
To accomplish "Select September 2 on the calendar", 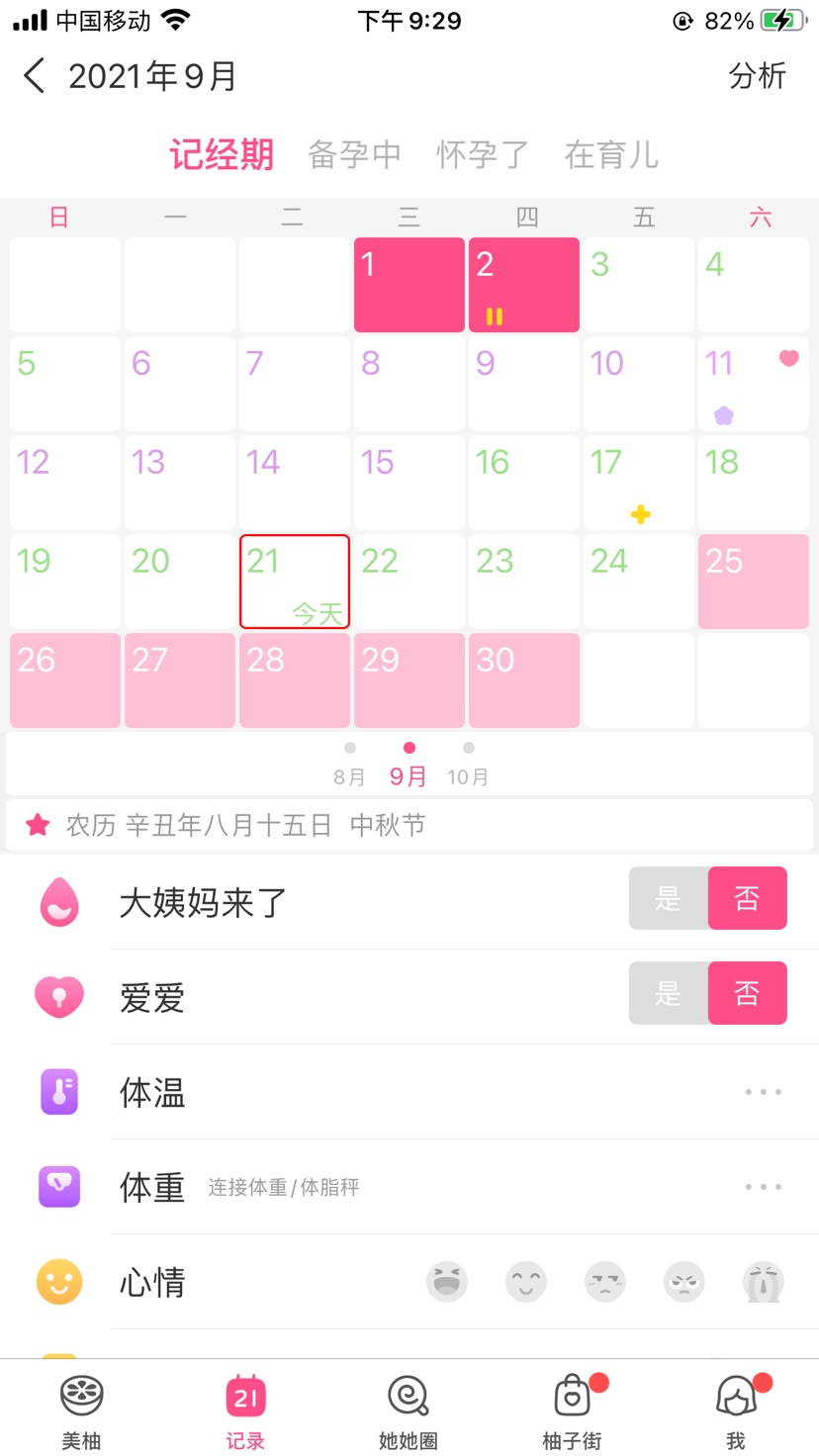I will click(x=523, y=285).
